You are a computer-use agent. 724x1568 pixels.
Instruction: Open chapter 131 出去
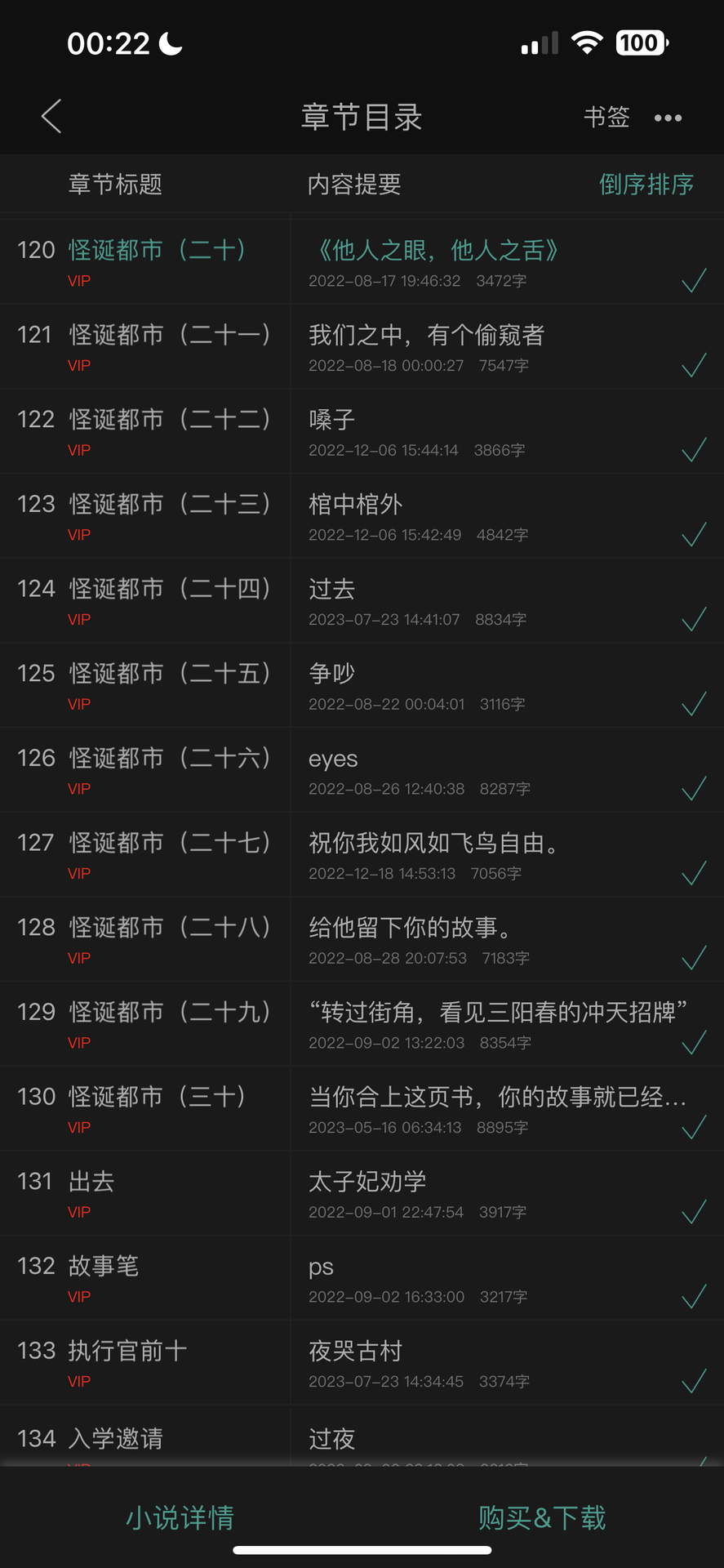coord(91,1182)
